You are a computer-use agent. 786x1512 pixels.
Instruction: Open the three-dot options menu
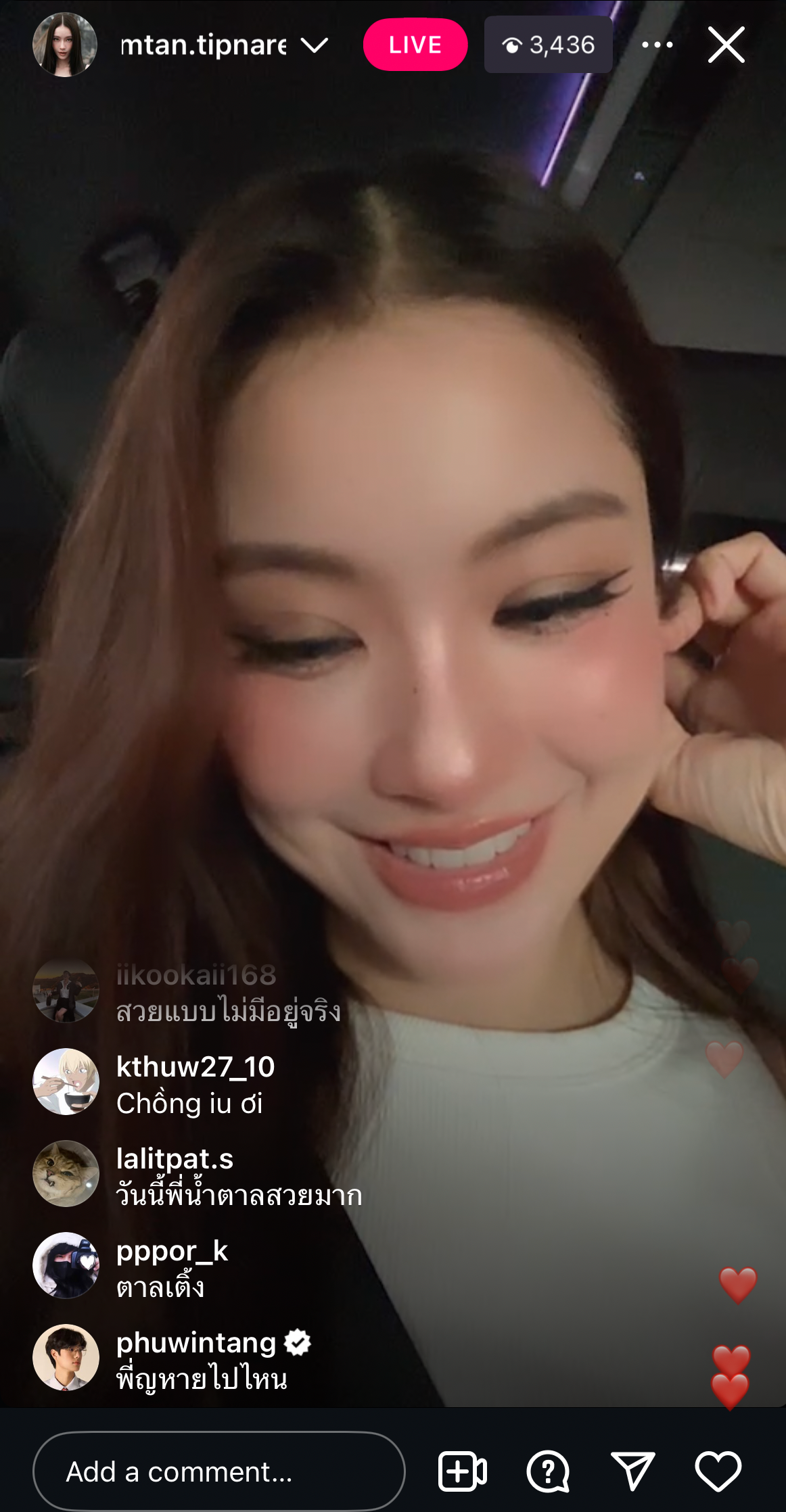pos(657,45)
